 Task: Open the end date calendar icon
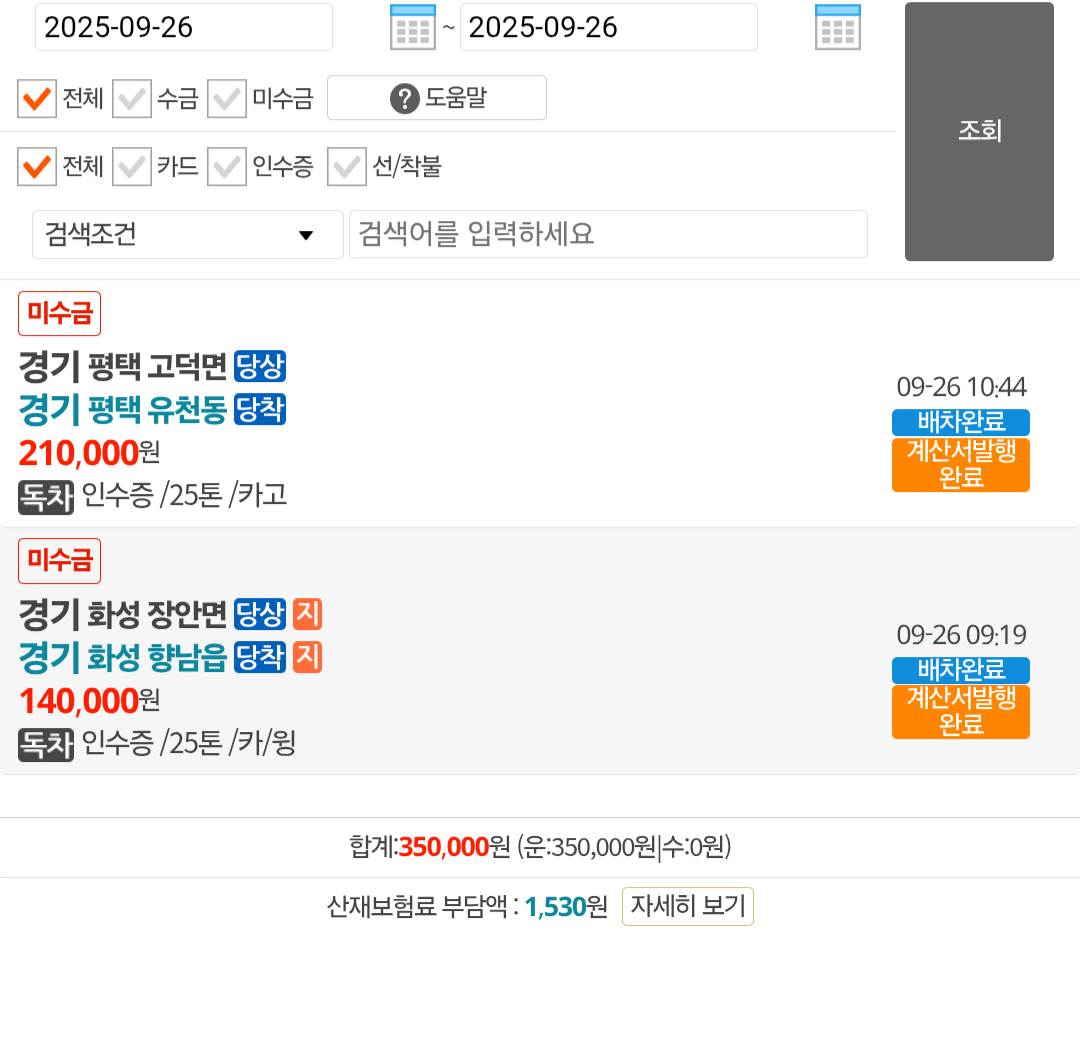click(x=837, y=27)
